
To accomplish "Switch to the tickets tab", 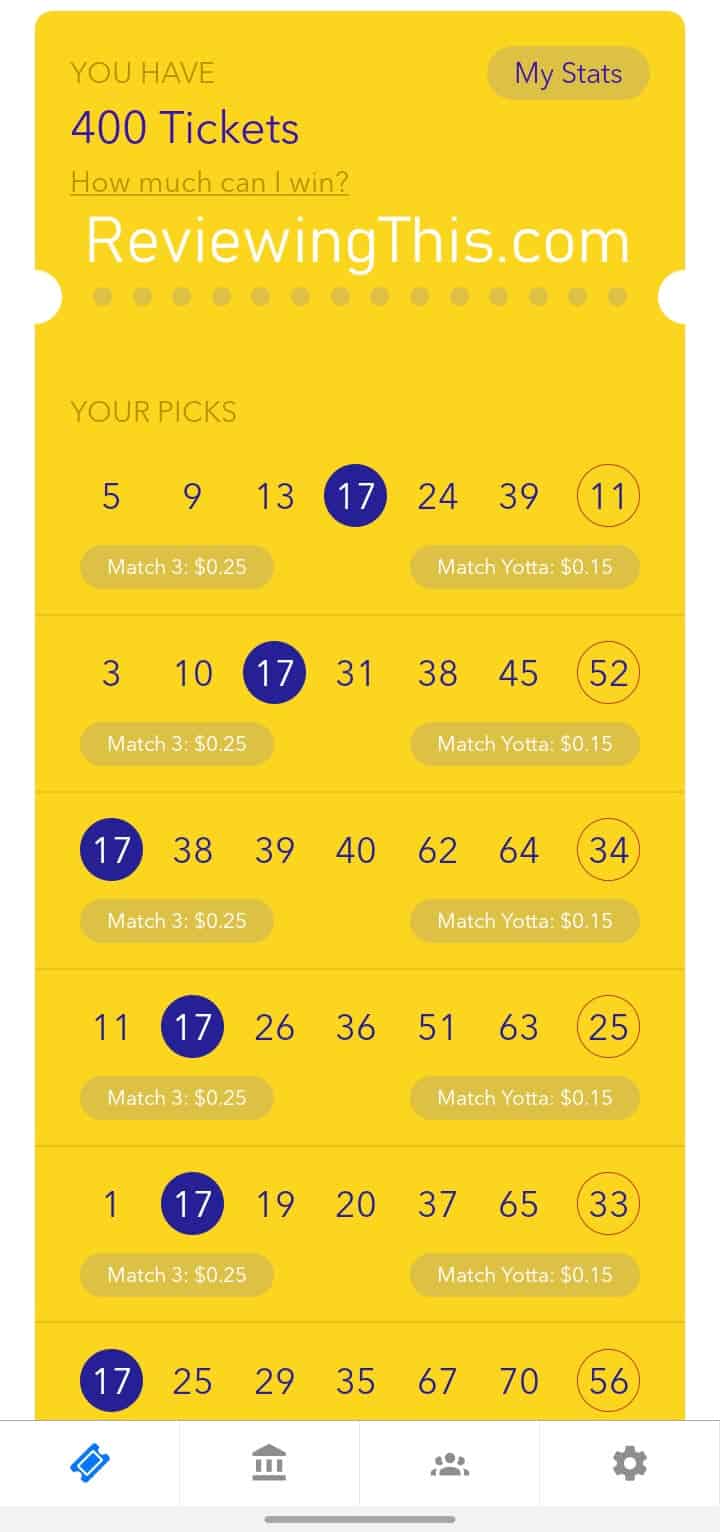I will (90, 1464).
